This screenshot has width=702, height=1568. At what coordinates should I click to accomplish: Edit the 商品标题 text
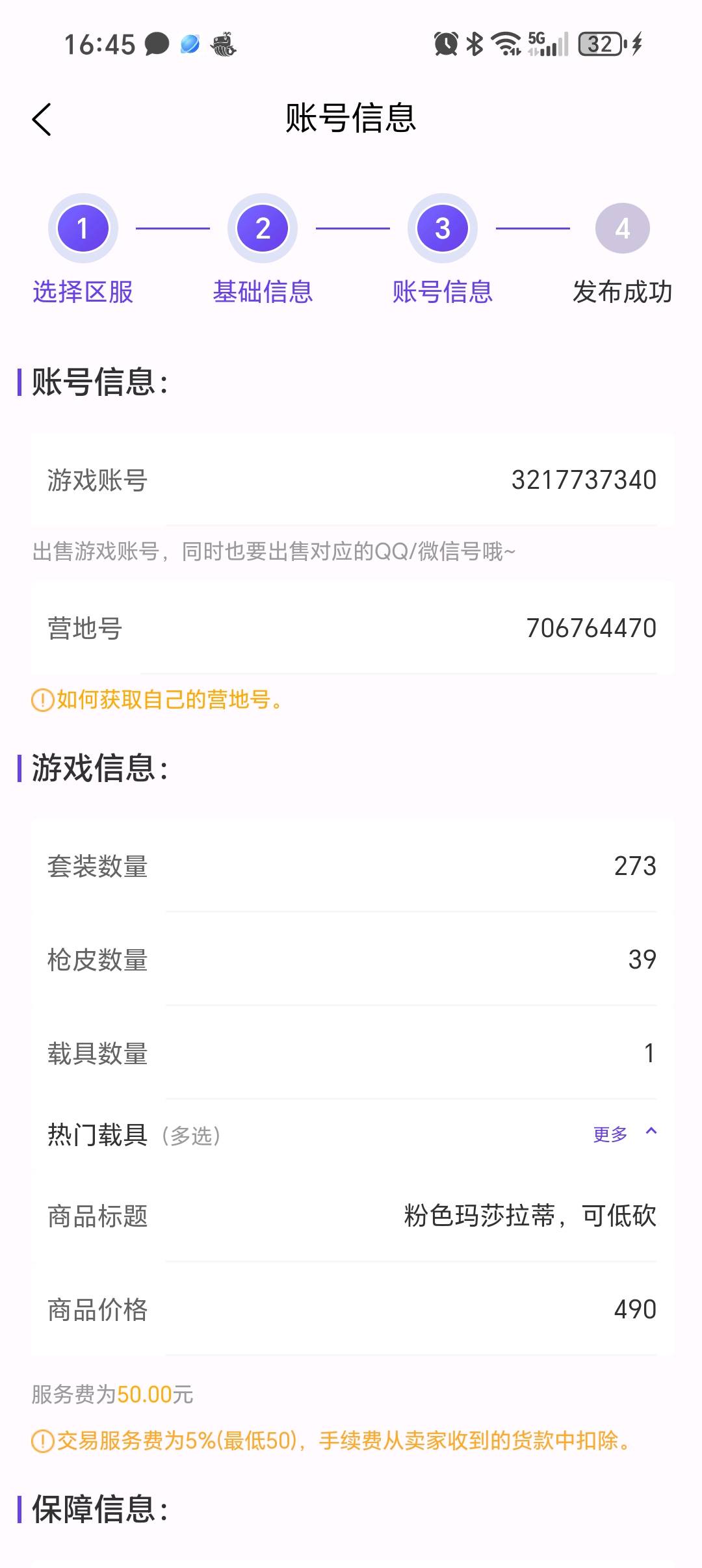(352, 1216)
